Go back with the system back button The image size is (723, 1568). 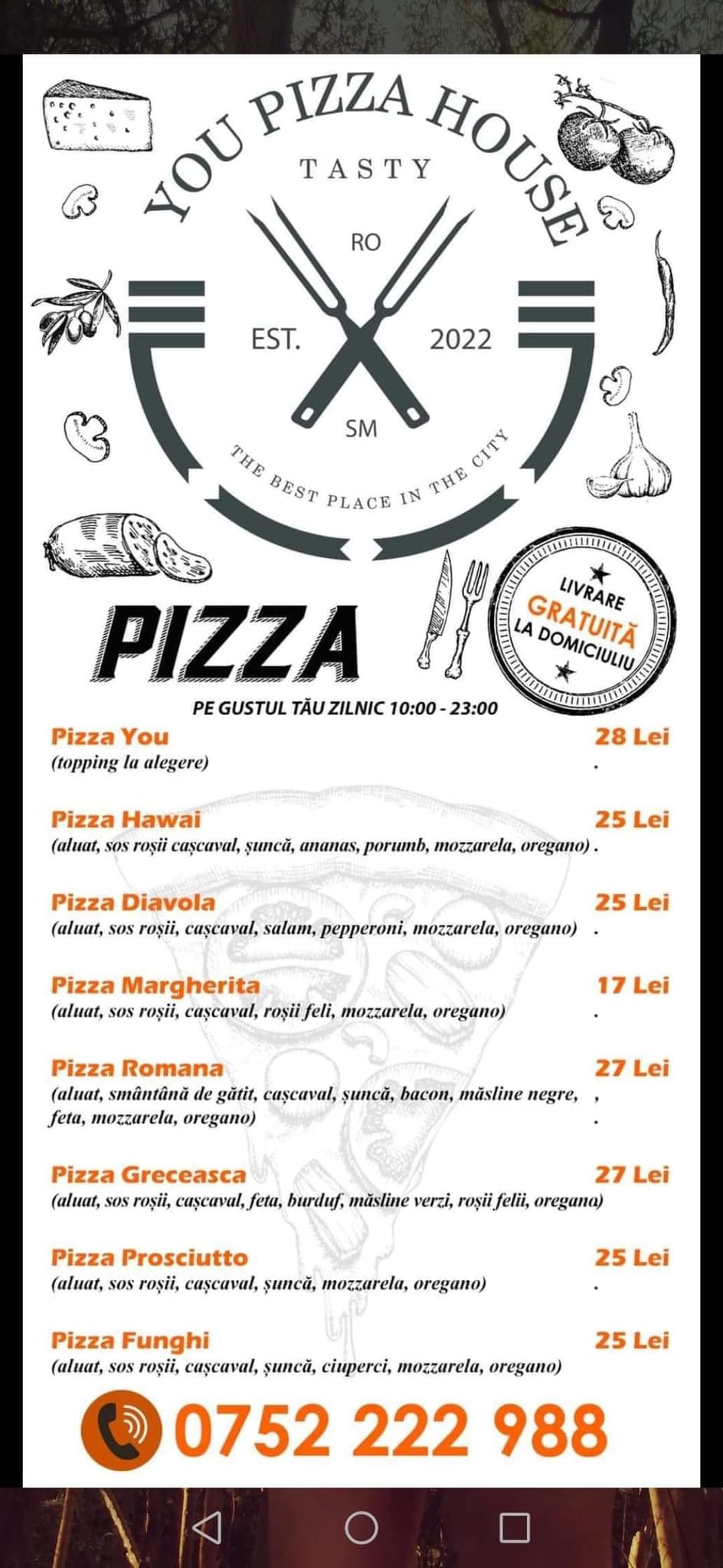[x=208, y=1527]
